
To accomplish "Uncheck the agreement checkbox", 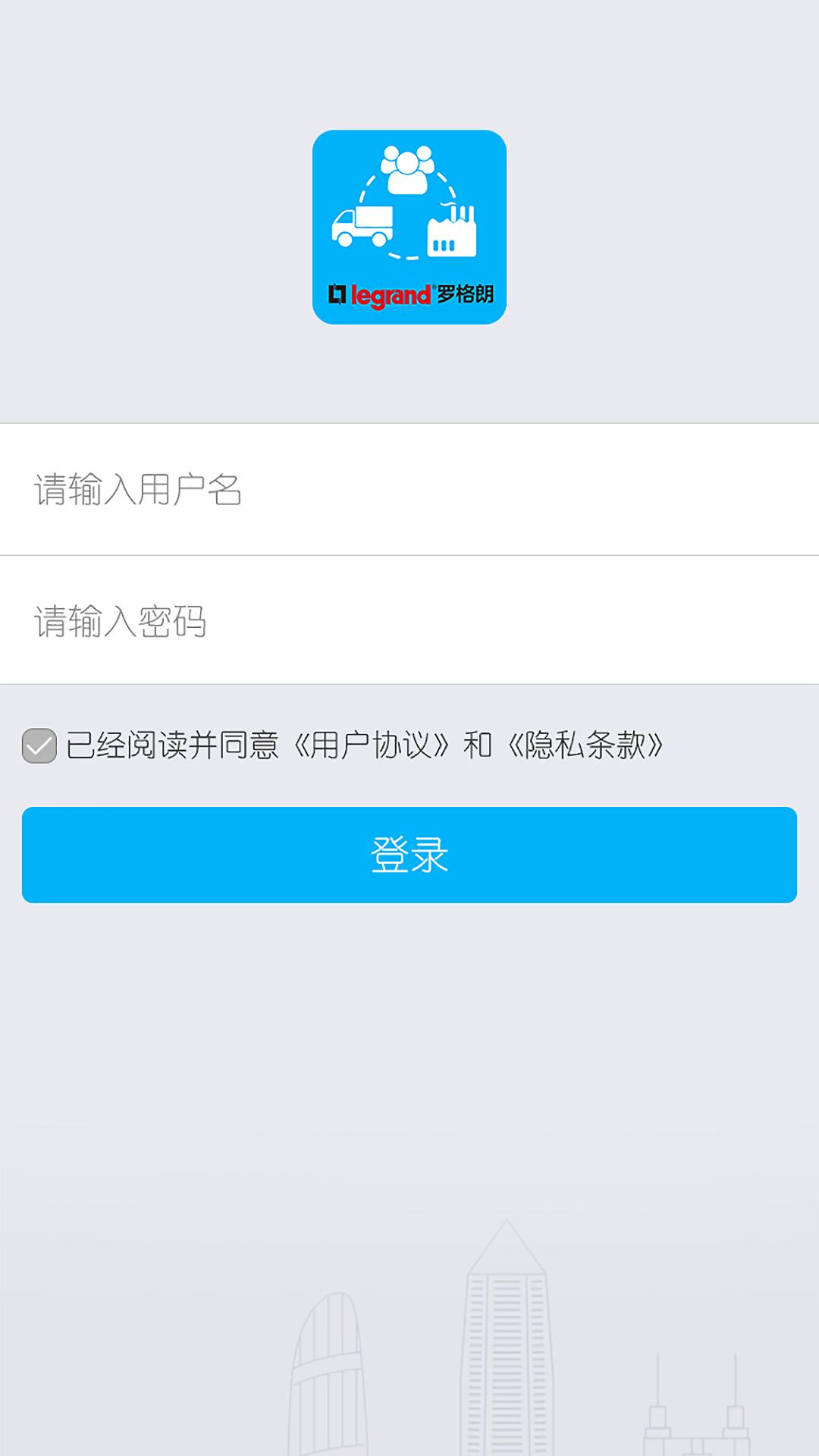I will coord(39,745).
